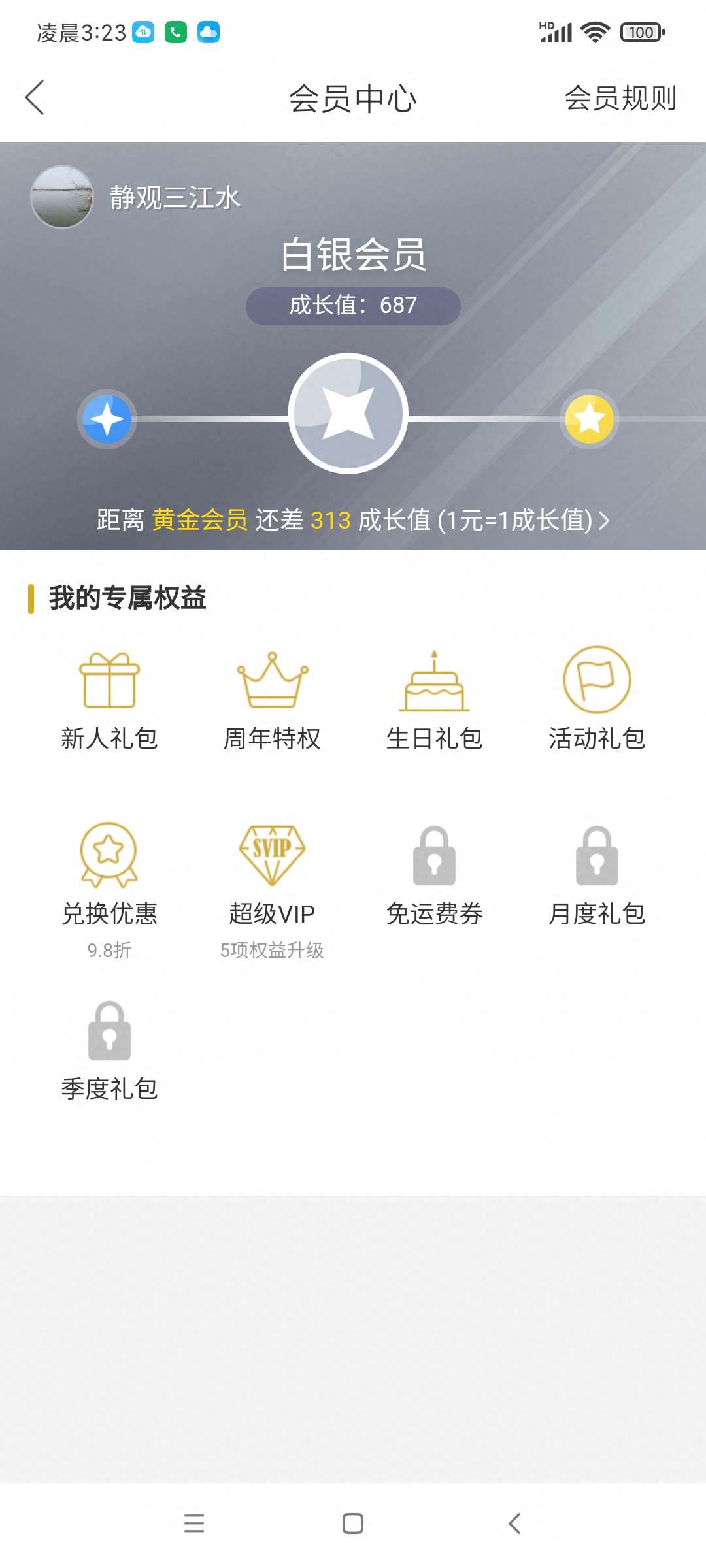This screenshot has width=706, height=1568.
Task: Tap the locked 月度礼包 benefit
Action: (x=597, y=875)
